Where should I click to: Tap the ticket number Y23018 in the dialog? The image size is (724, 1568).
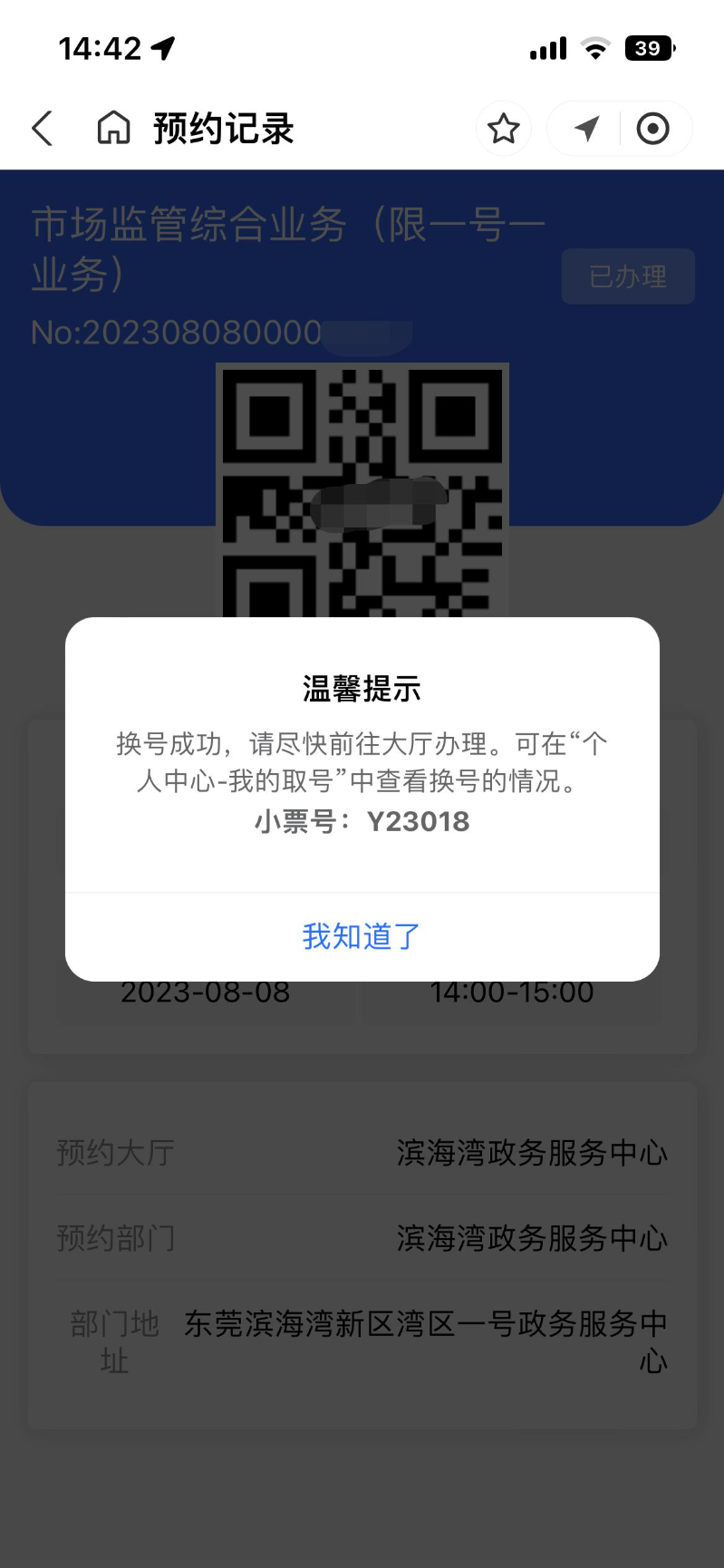[x=418, y=822]
